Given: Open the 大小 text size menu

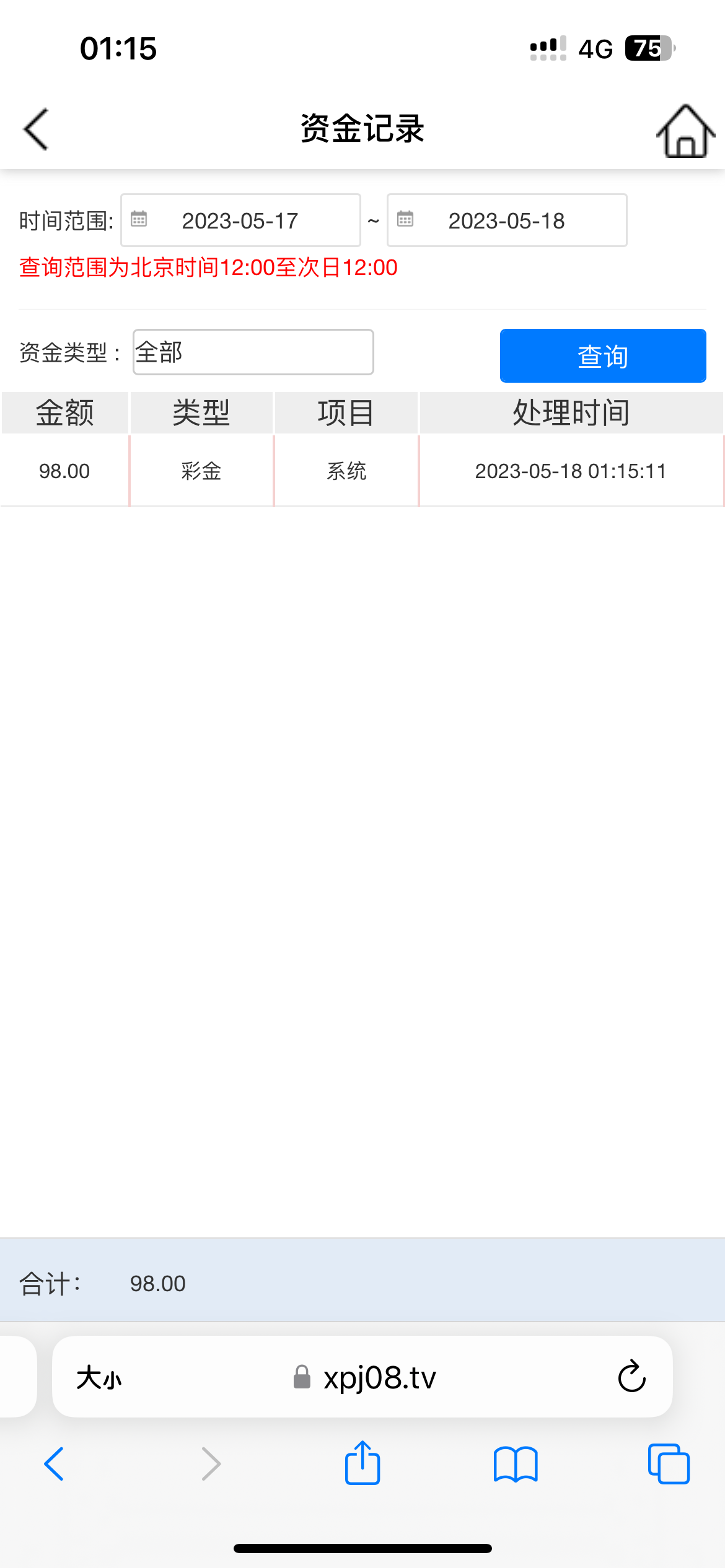Looking at the screenshot, I should pyautogui.click(x=99, y=1377).
